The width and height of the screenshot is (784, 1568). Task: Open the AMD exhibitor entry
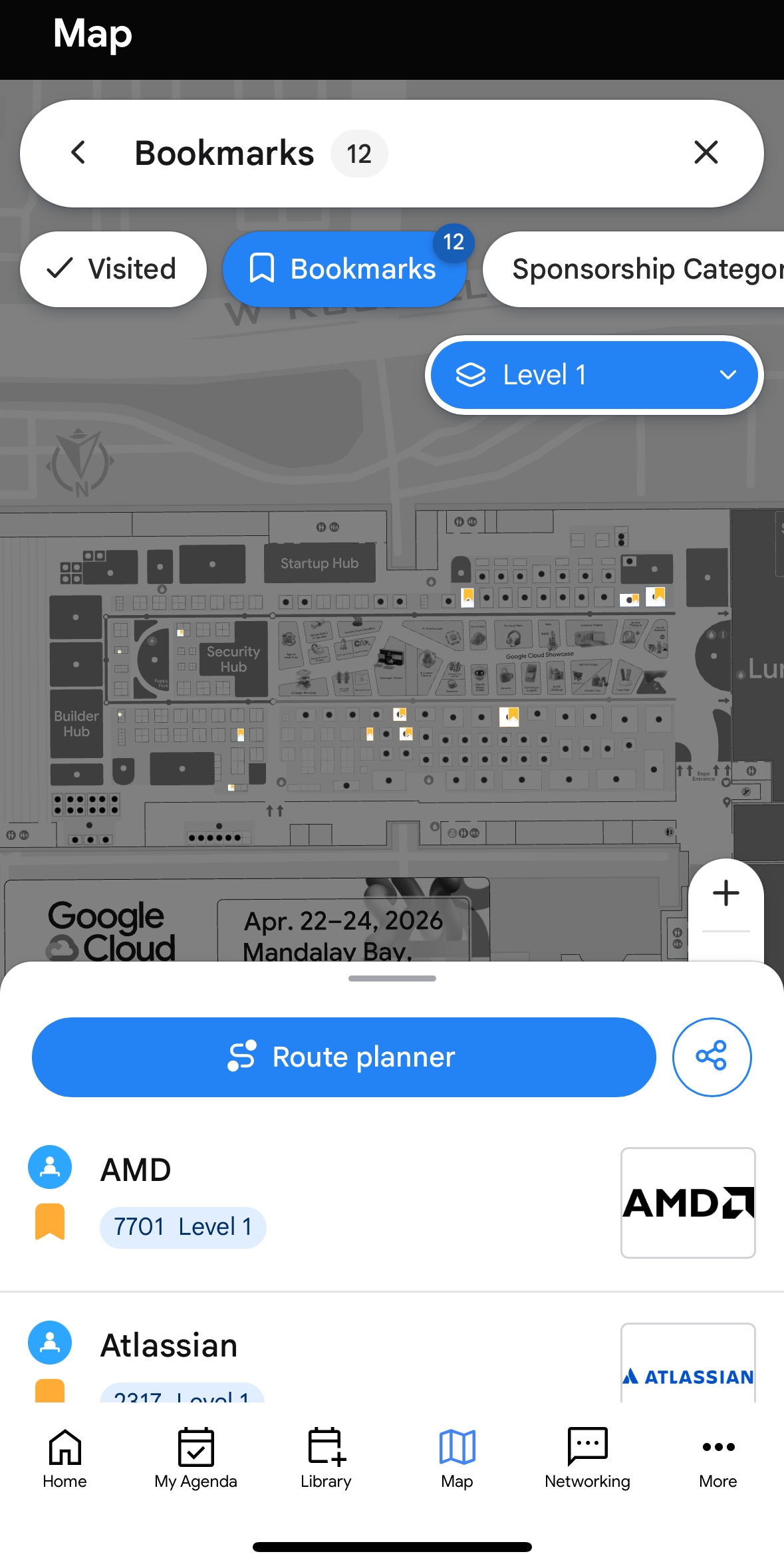pos(136,1170)
